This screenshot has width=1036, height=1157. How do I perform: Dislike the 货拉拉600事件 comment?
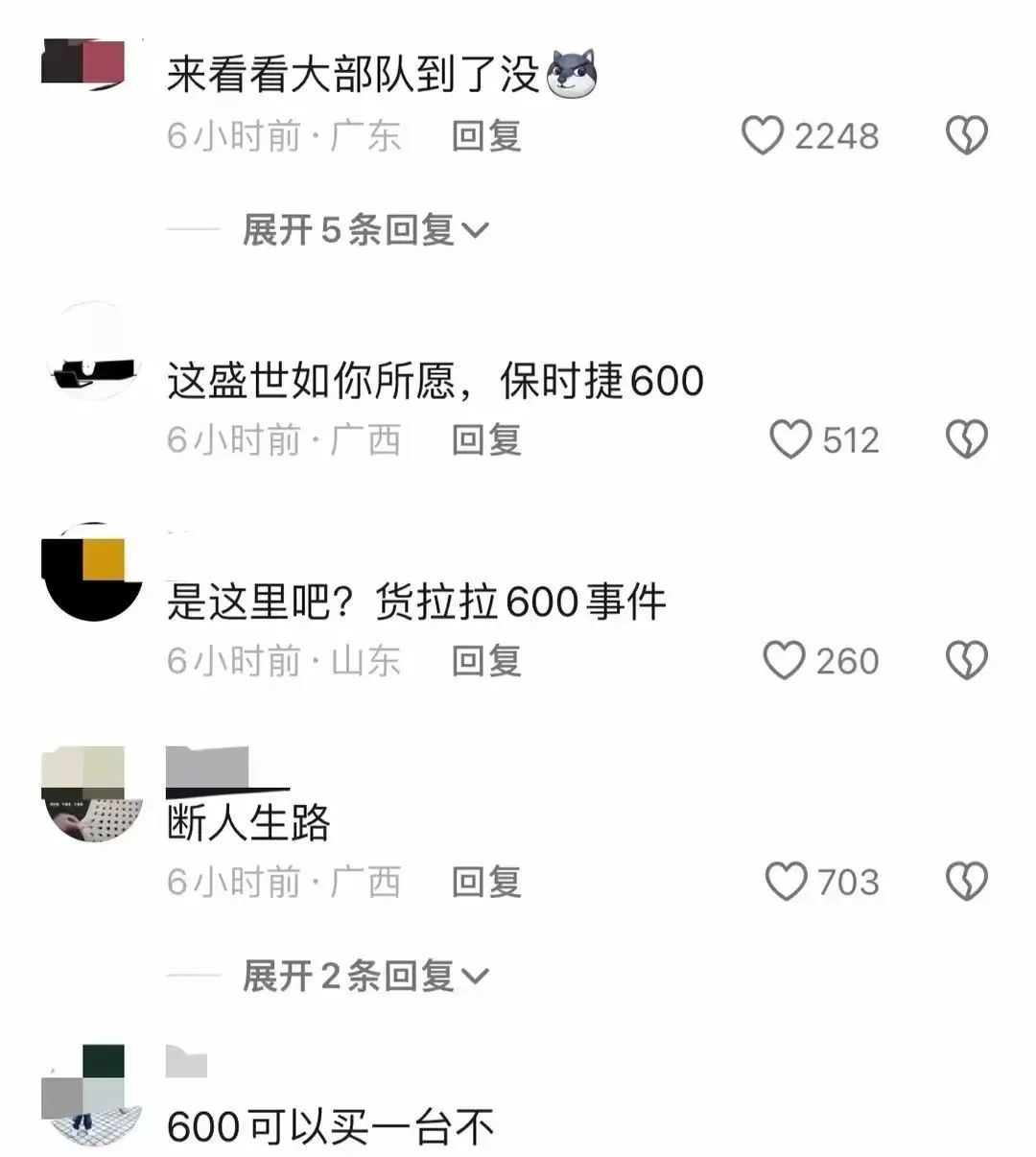click(x=966, y=660)
